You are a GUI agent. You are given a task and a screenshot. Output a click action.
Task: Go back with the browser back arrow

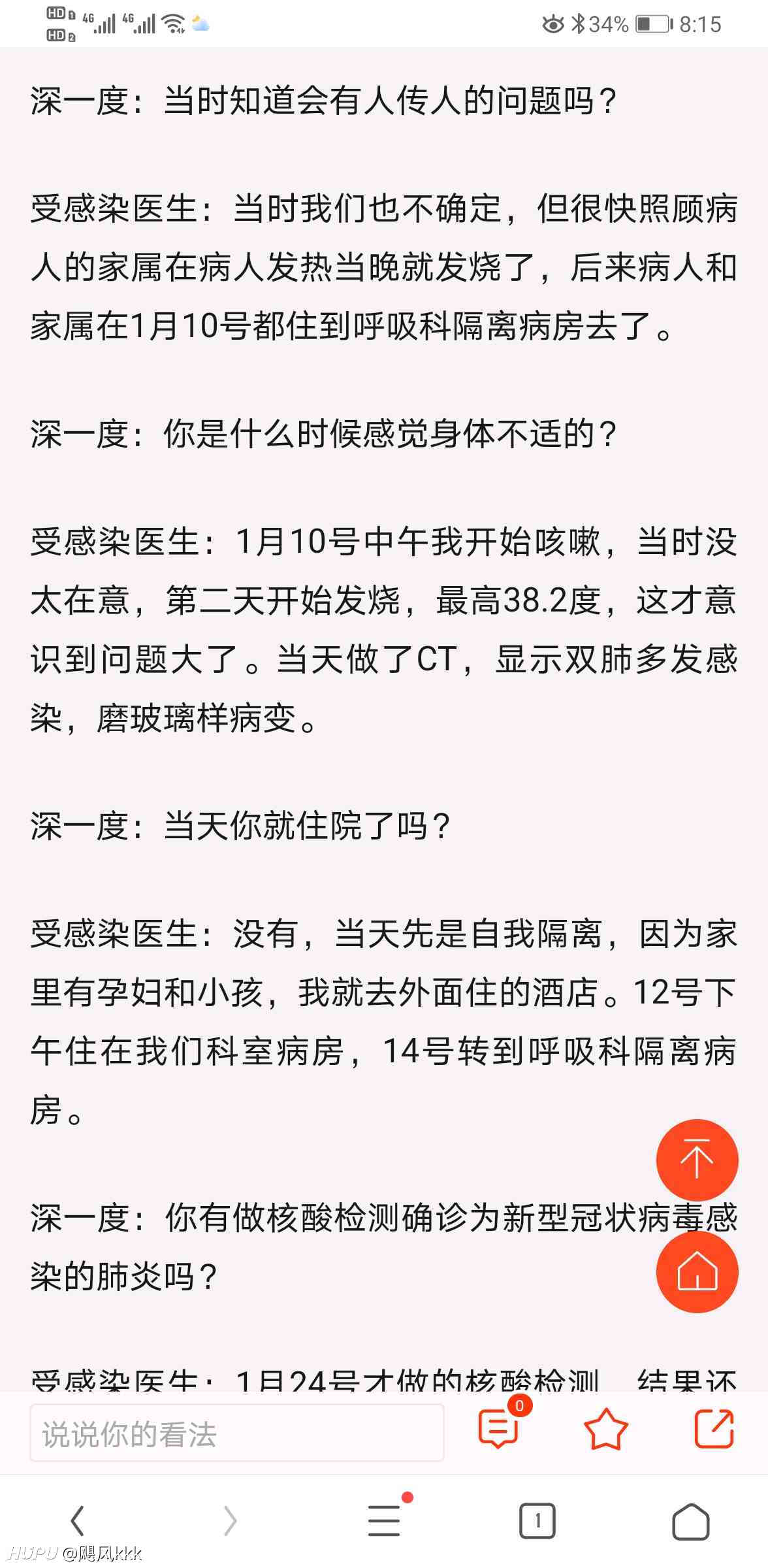pyautogui.click(x=77, y=1521)
